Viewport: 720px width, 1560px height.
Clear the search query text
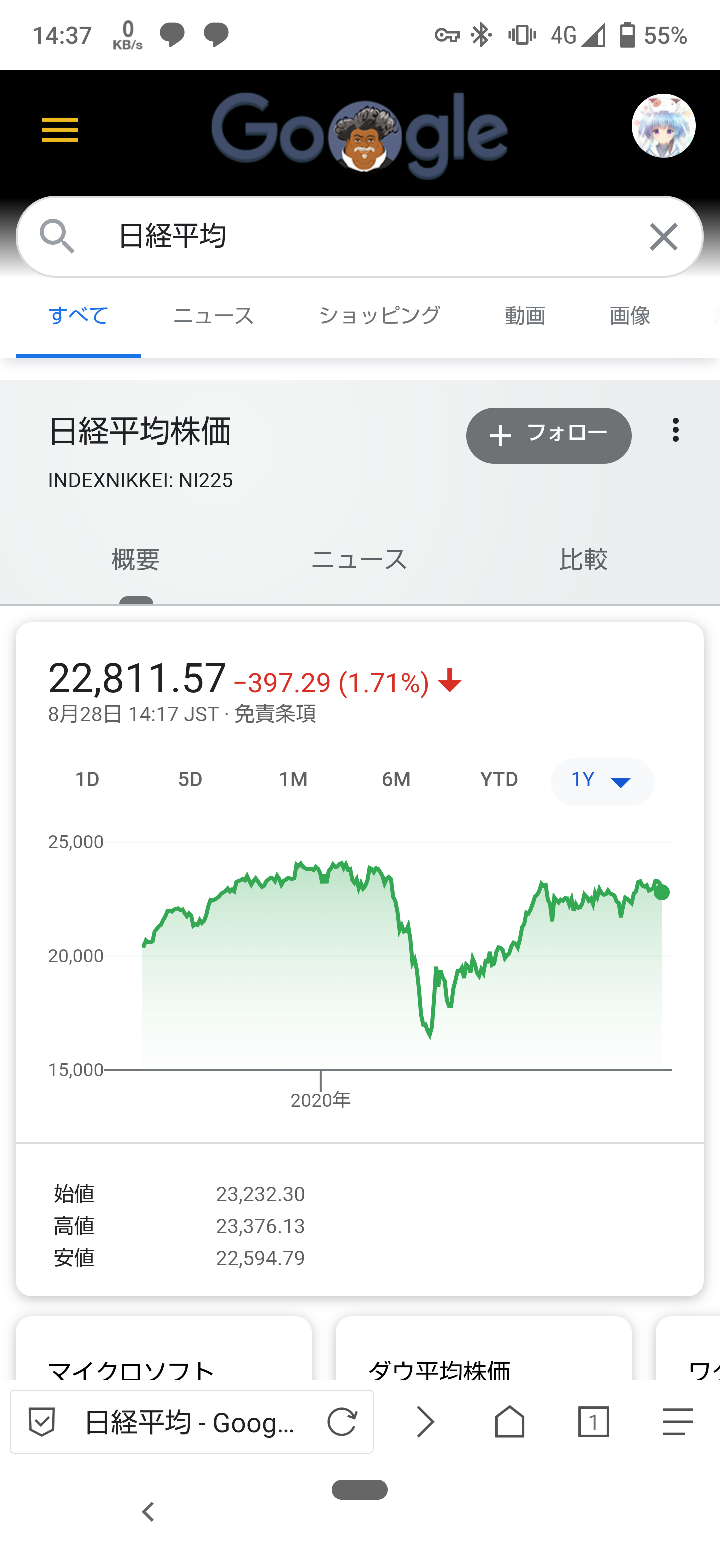click(663, 237)
